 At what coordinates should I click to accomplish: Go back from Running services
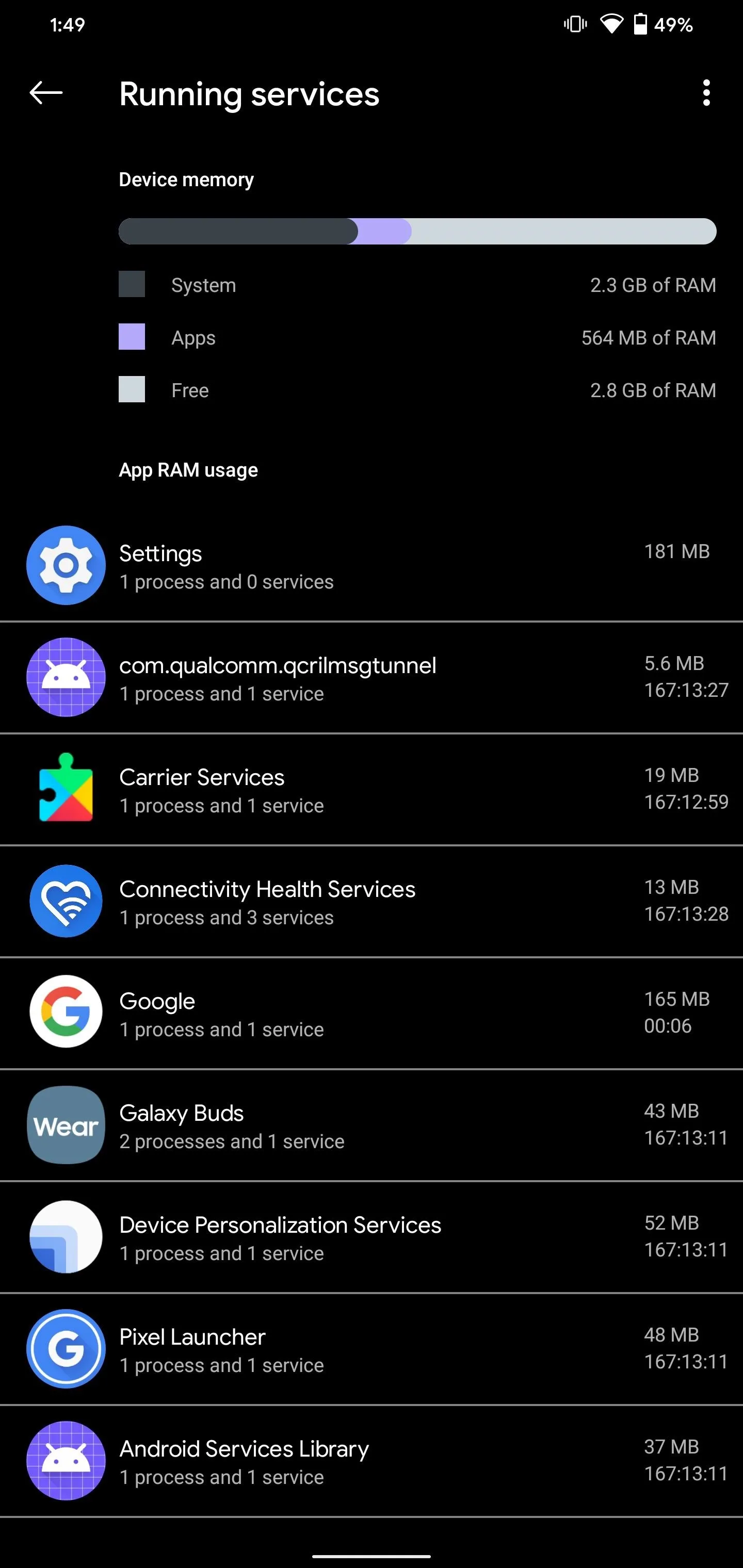click(x=46, y=93)
